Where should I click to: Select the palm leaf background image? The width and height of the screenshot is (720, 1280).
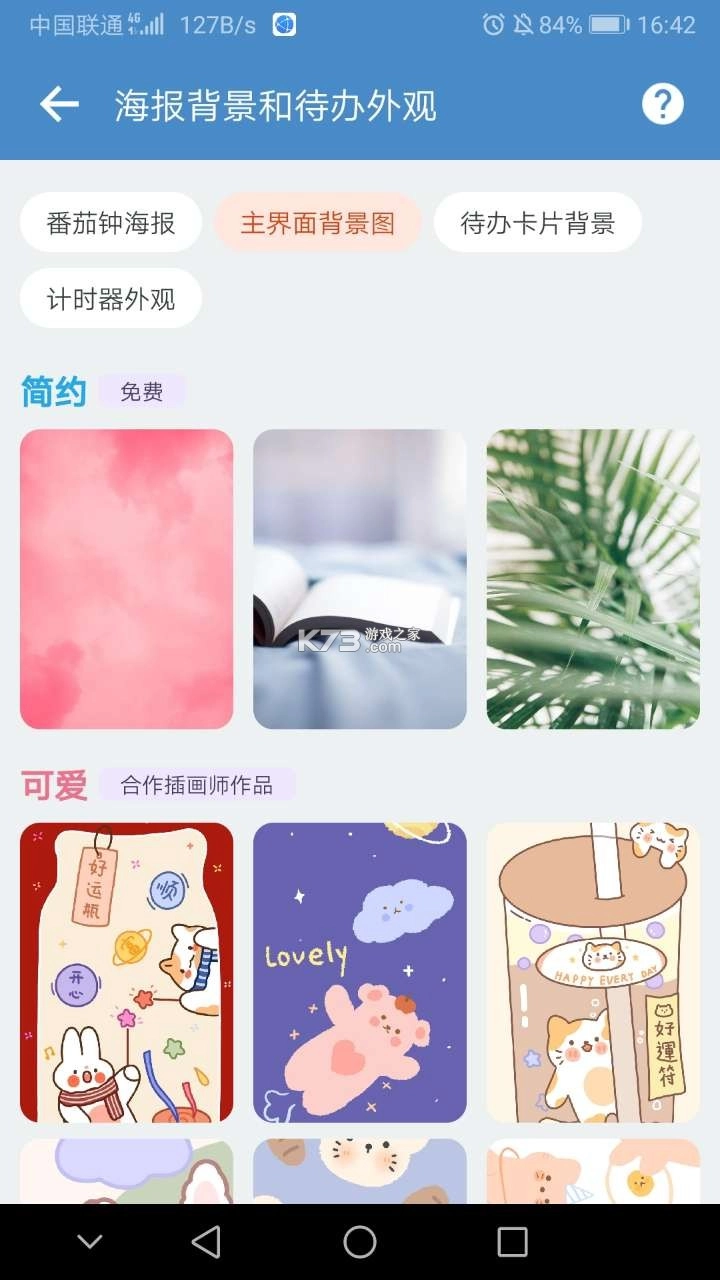click(x=592, y=578)
